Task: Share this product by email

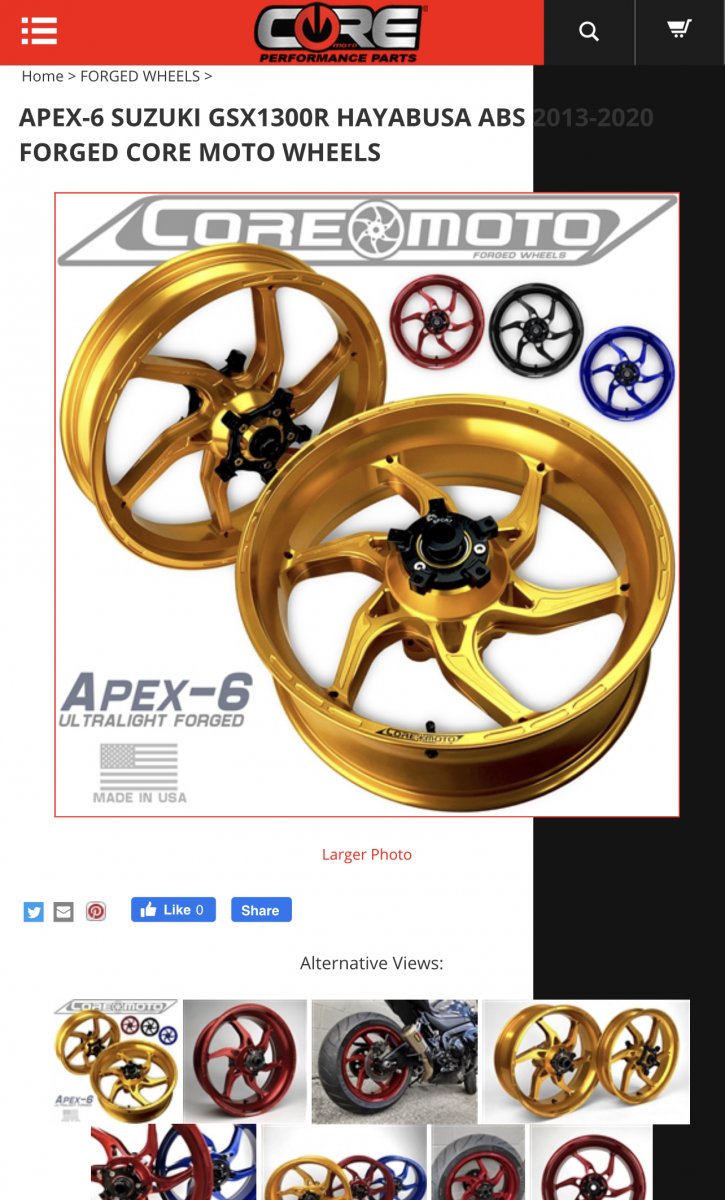Action: 64,911
